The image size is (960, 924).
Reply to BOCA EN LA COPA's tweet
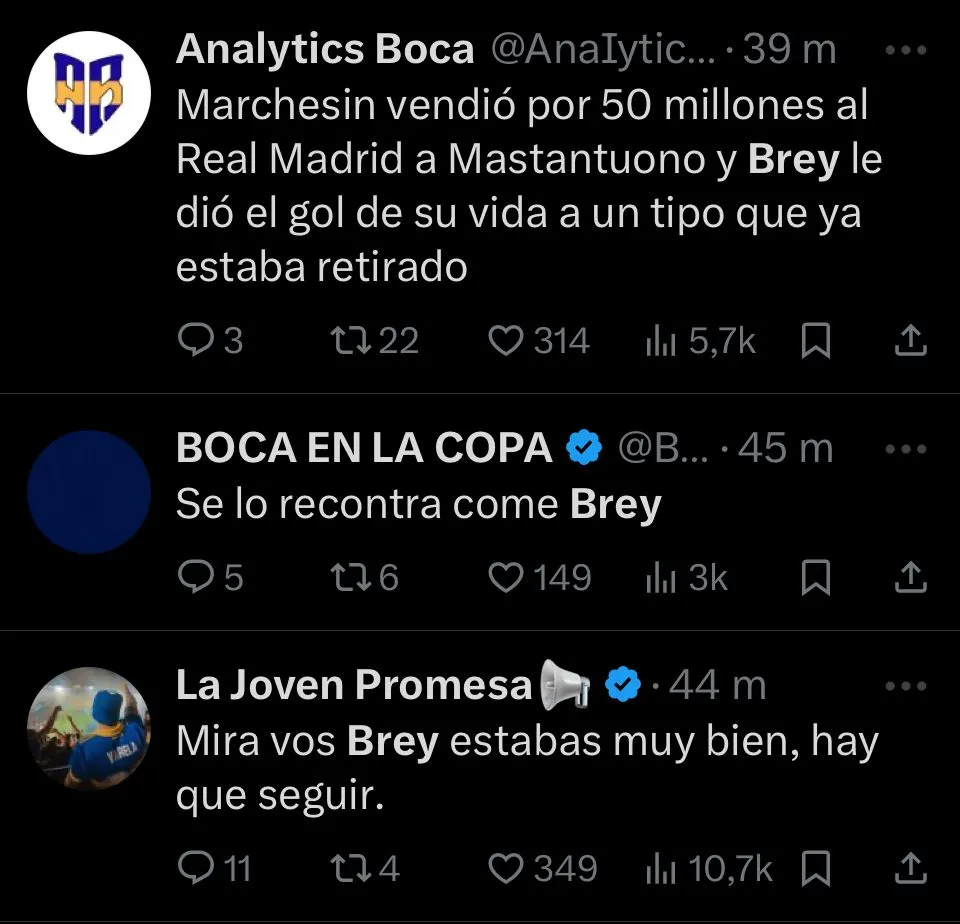click(193, 578)
